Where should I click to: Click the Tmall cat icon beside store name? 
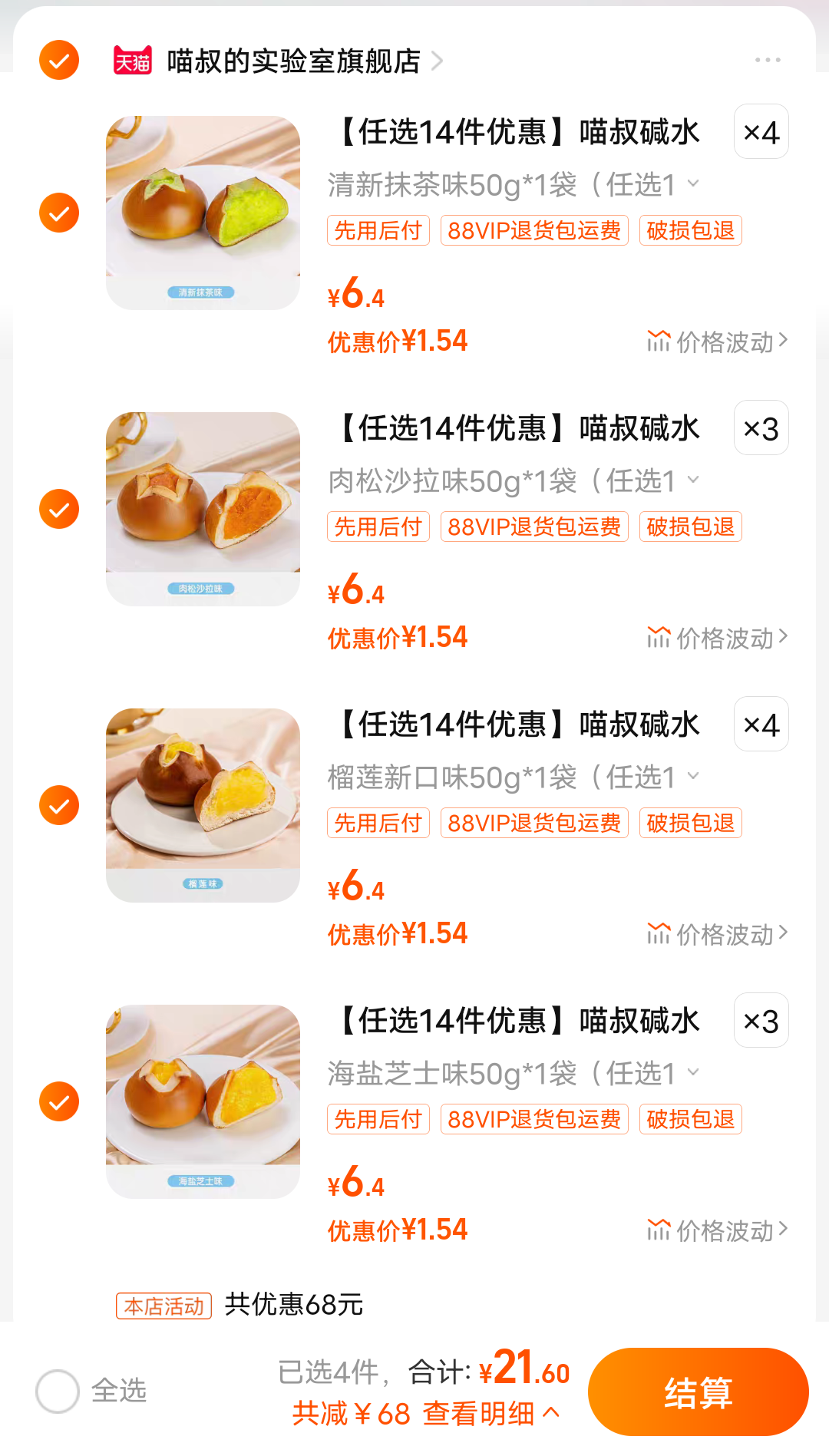tap(132, 60)
